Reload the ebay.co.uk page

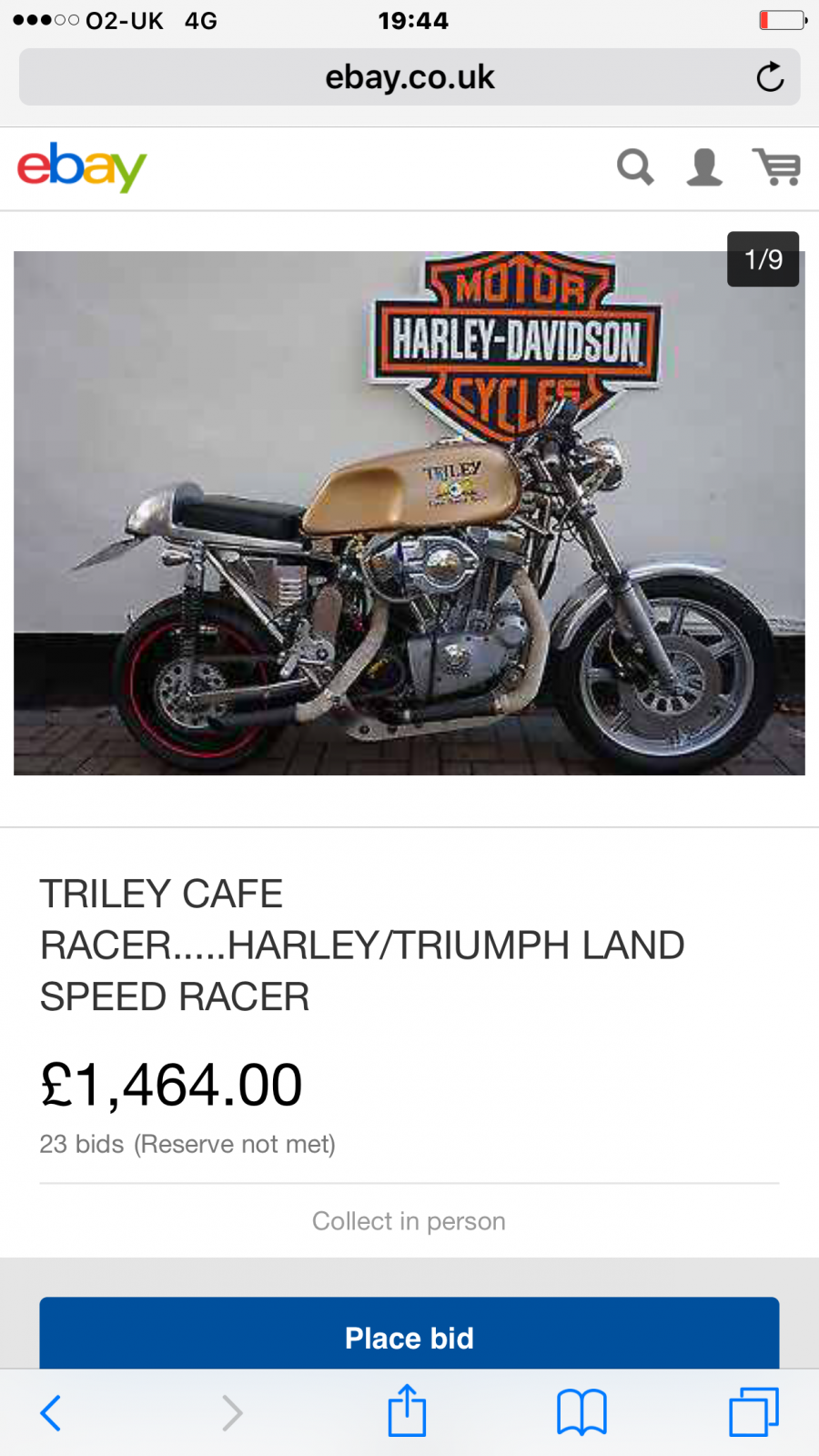tap(770, 77)
